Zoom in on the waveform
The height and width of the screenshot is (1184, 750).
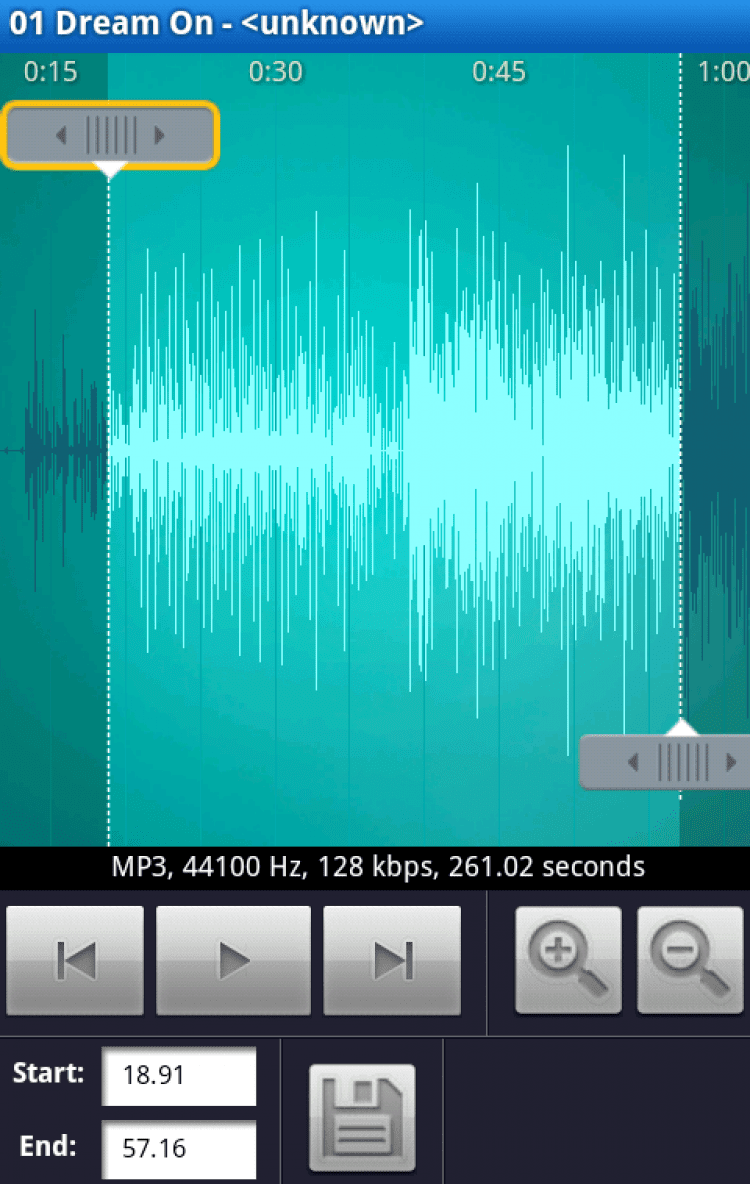(568, 960)
